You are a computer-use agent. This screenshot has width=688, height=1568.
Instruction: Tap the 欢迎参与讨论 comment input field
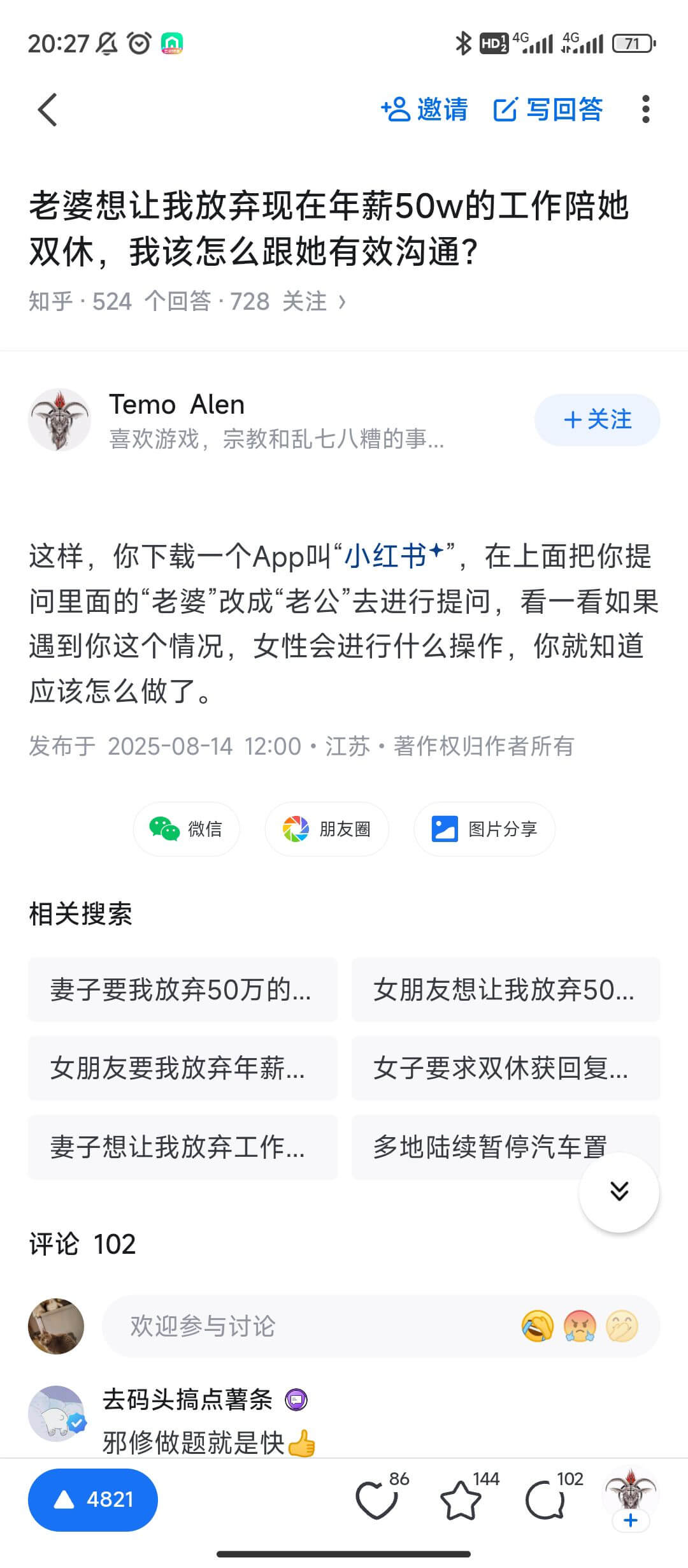(x=287, y=1327)
